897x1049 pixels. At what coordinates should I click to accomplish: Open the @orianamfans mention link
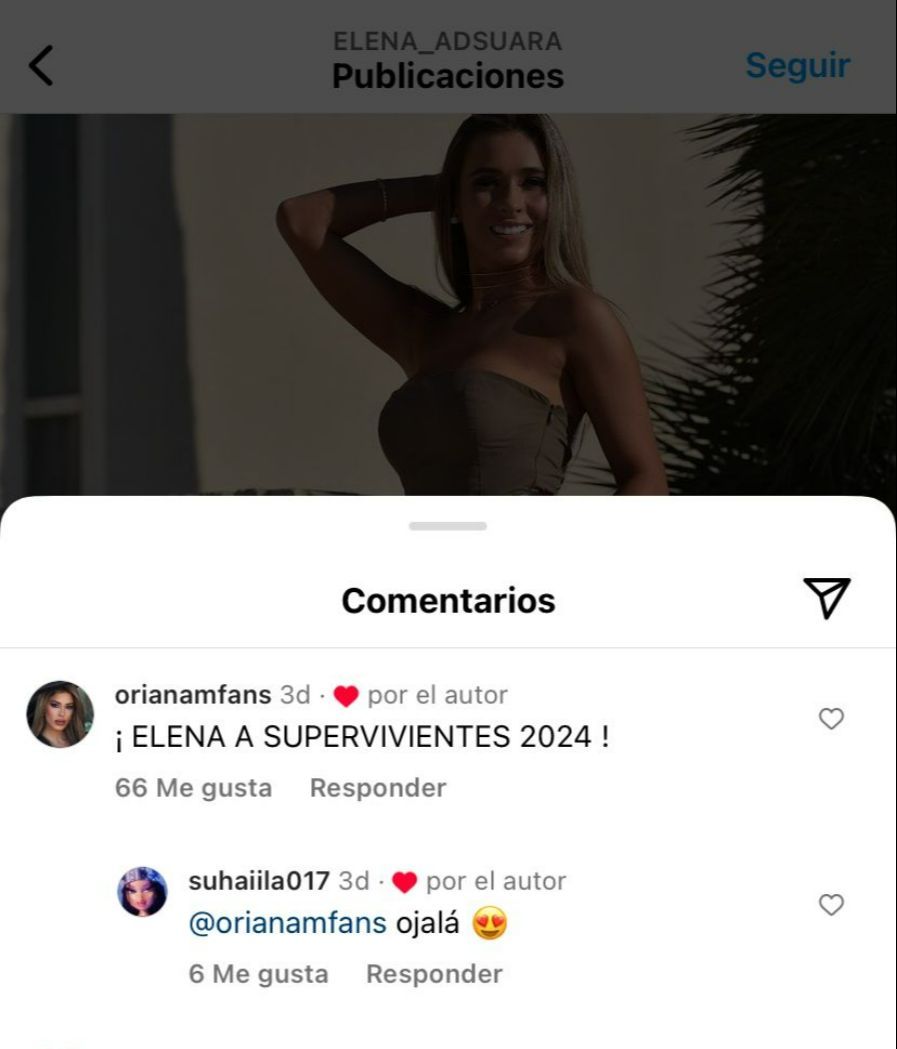click(289, 923)
